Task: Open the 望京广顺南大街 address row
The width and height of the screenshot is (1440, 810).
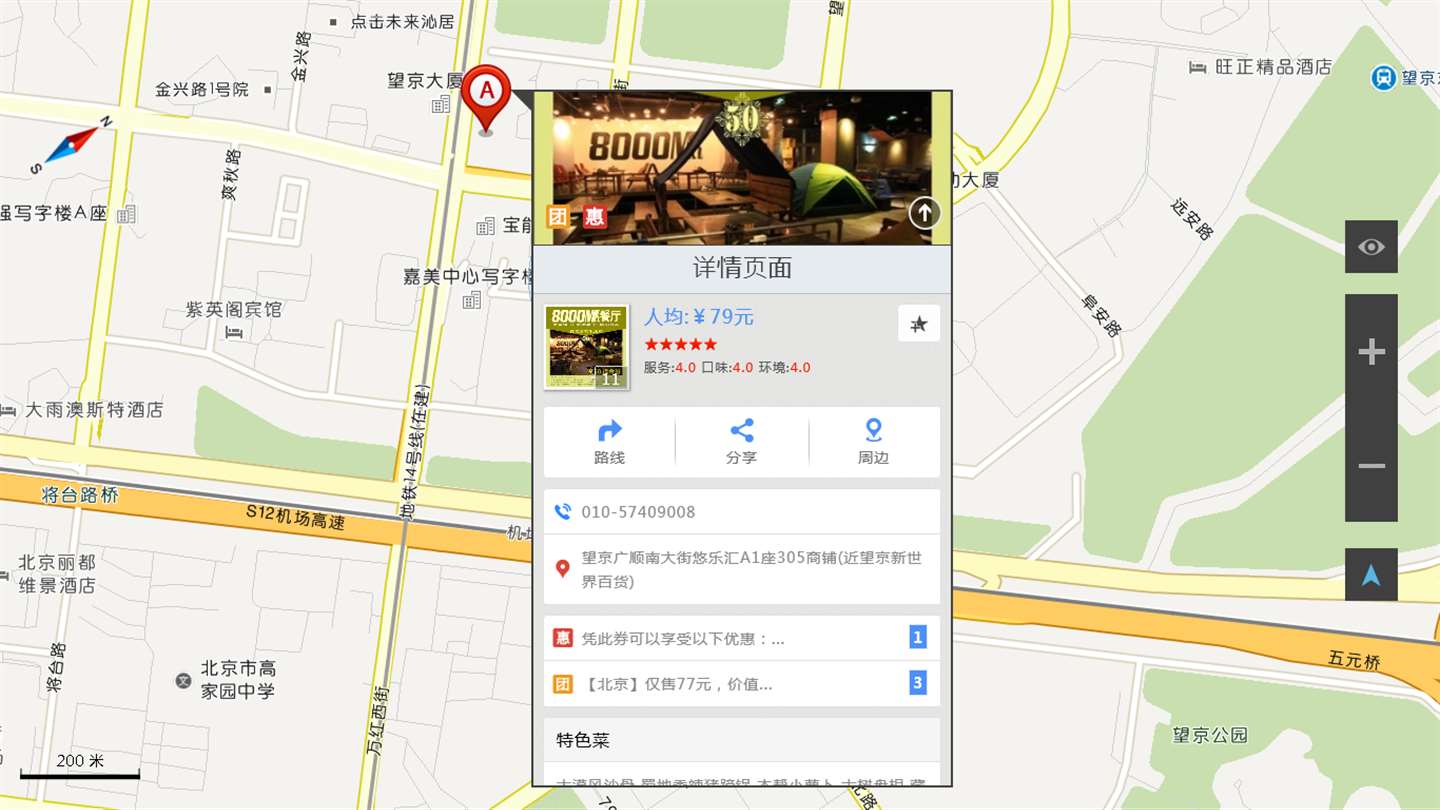Action: coord(741,570)
